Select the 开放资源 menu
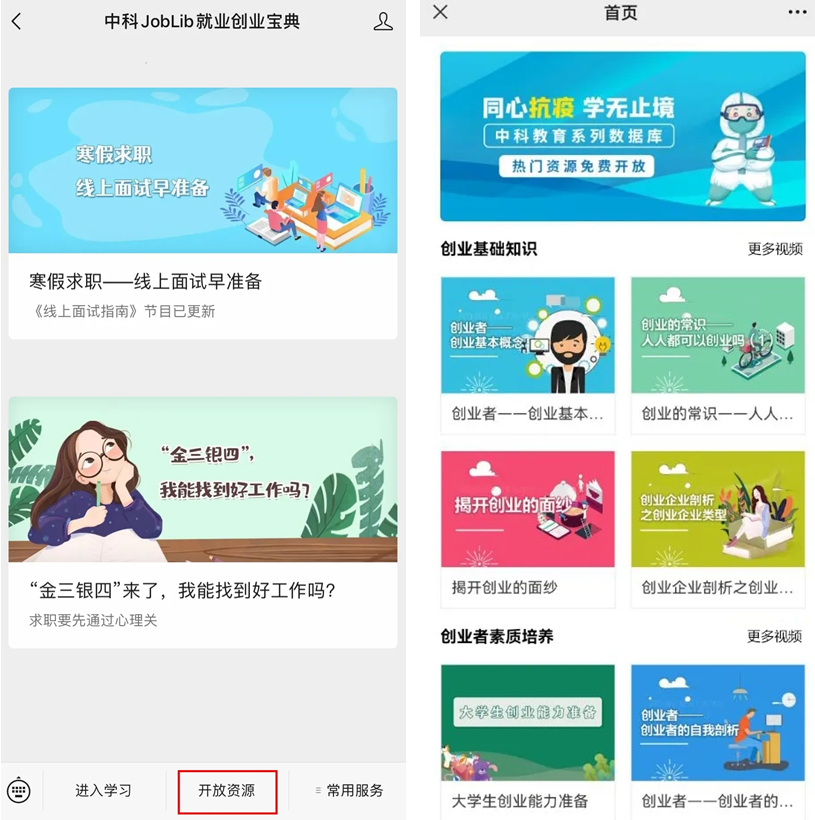Viewport: 815px width, 820px height. (x=226, y=790)
